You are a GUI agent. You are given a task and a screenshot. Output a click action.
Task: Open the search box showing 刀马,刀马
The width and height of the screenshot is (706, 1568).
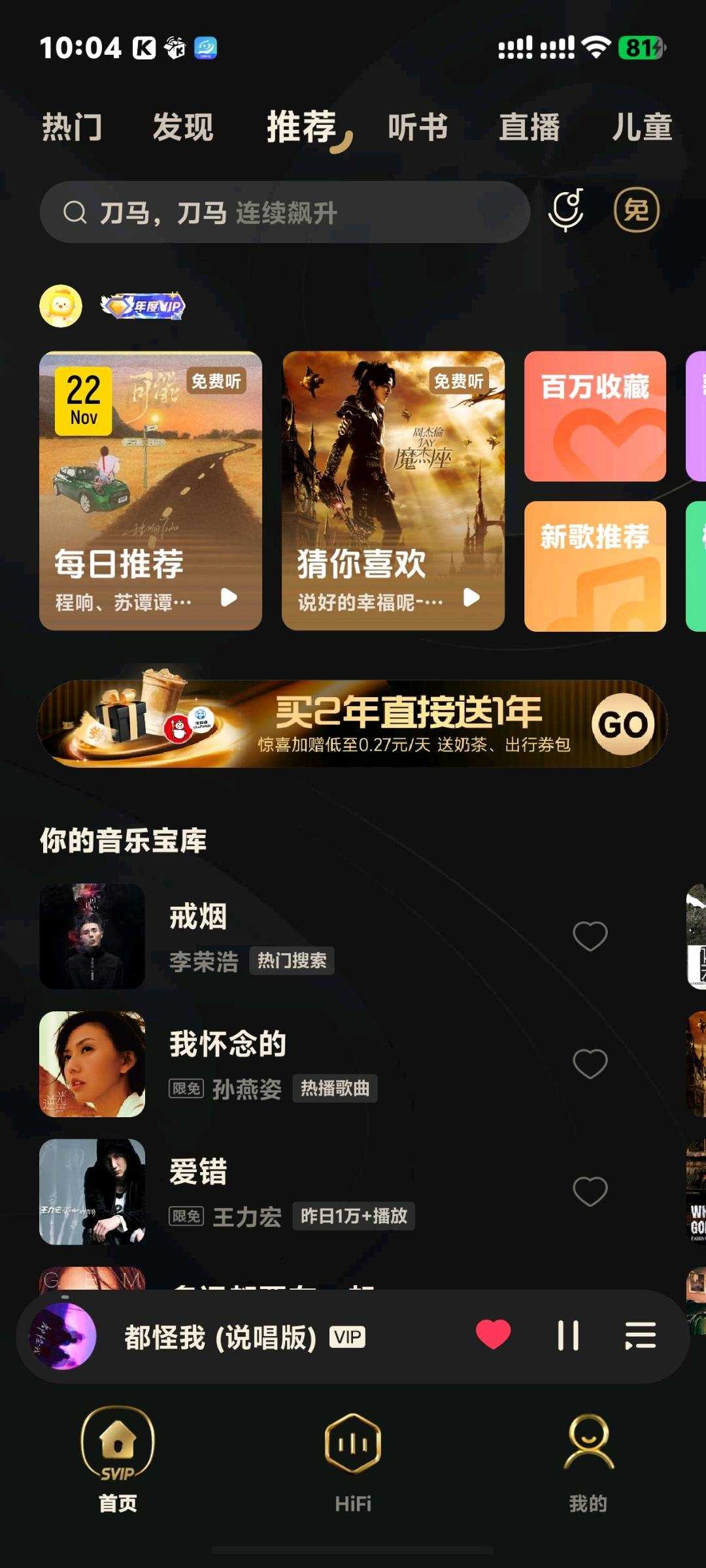[x=284, y=212]
